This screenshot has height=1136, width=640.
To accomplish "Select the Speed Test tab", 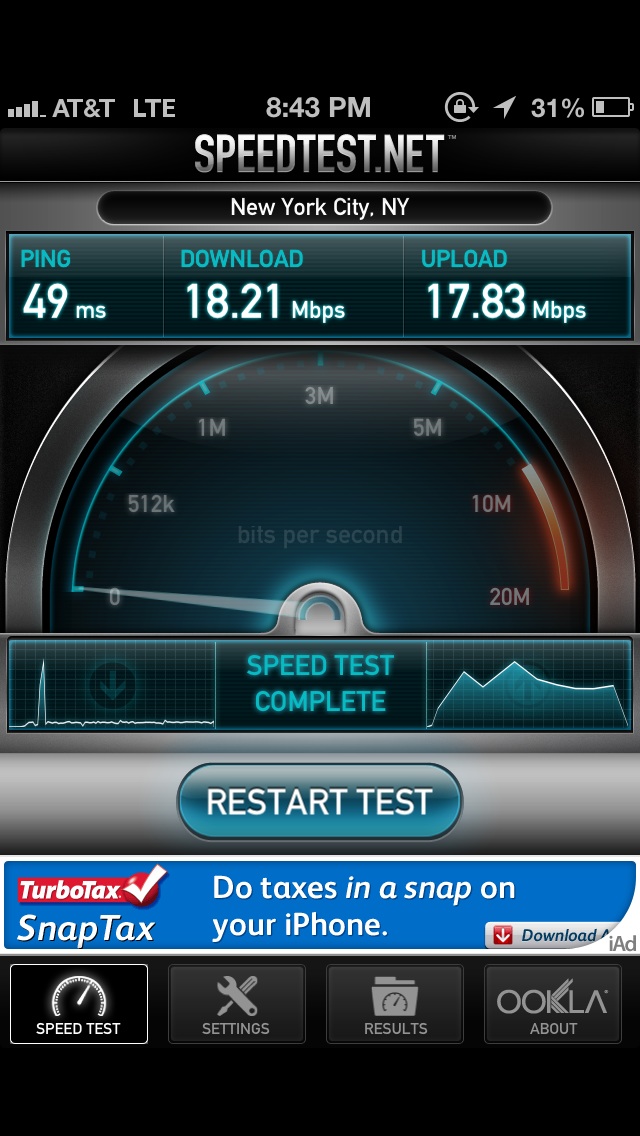I will pyautogui.click(x=78, y=1003).
